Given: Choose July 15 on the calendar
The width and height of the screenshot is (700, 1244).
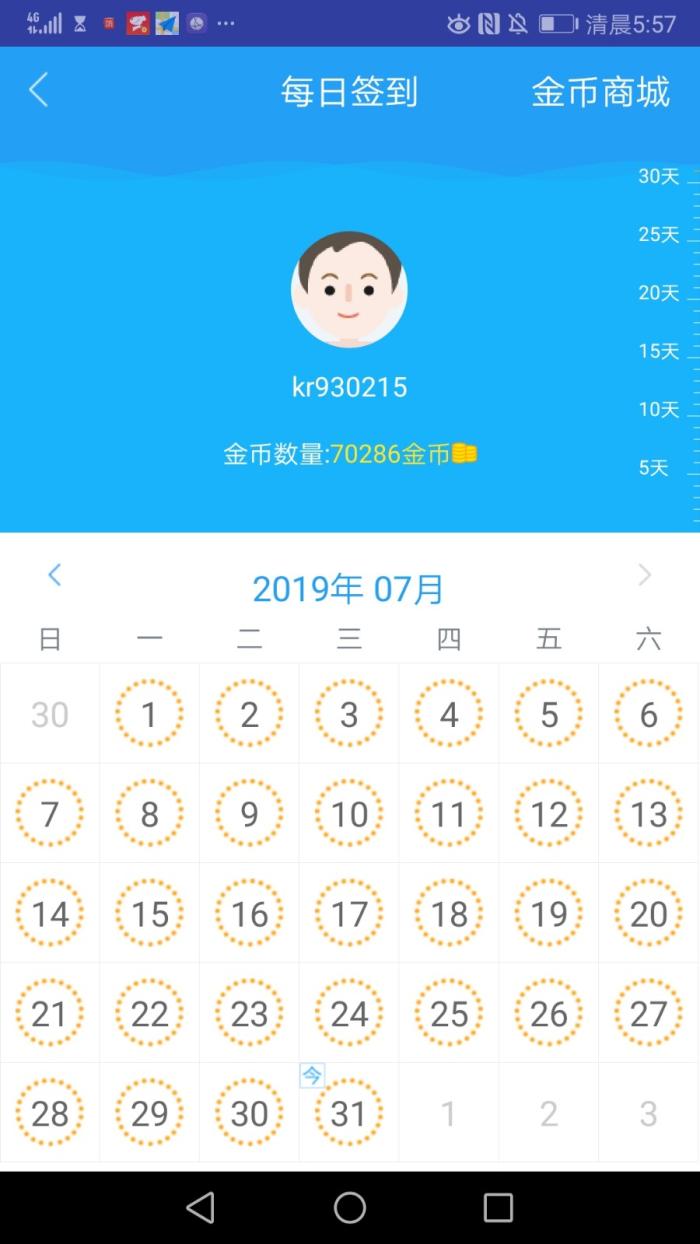Looking at the screenshot, I should [149, 913].
